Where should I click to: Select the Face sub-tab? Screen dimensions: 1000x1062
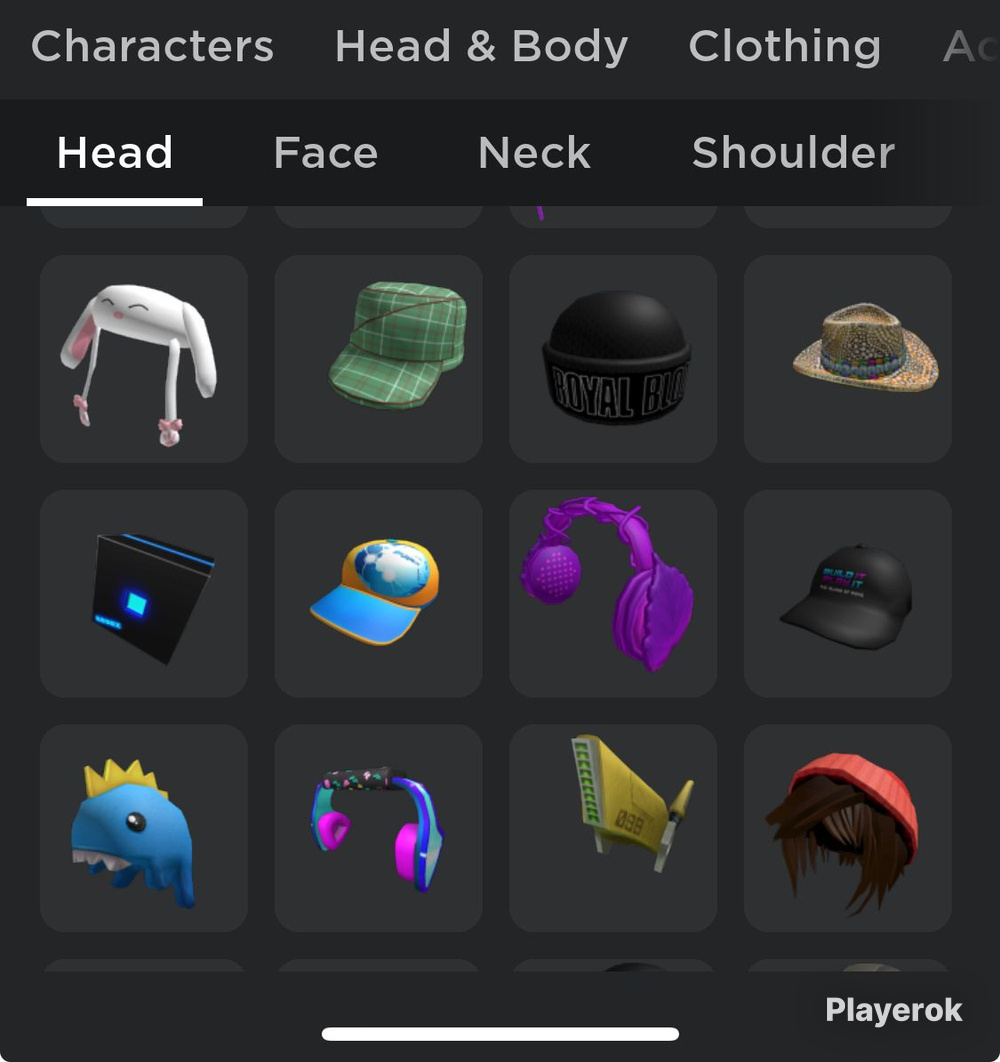pyautogui.click(x=326, y=152)
